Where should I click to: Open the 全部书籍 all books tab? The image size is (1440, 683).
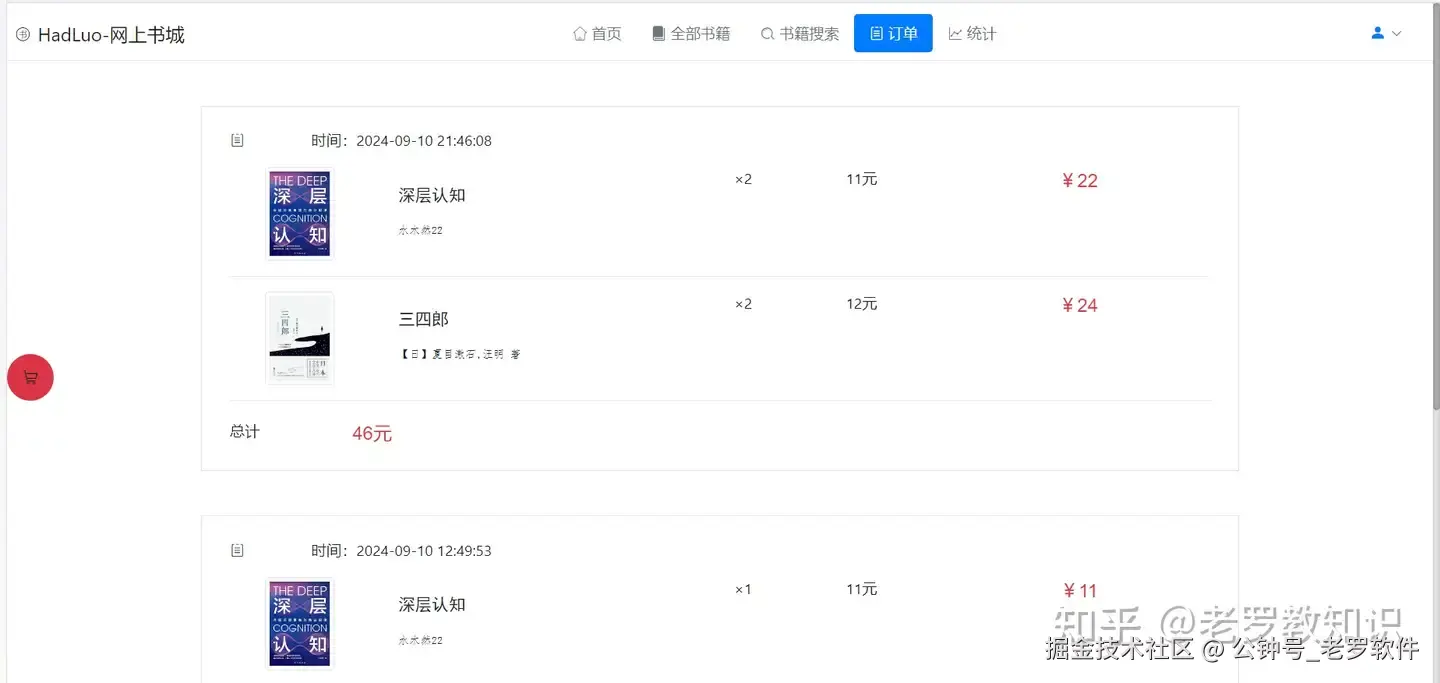pos(691,34)
